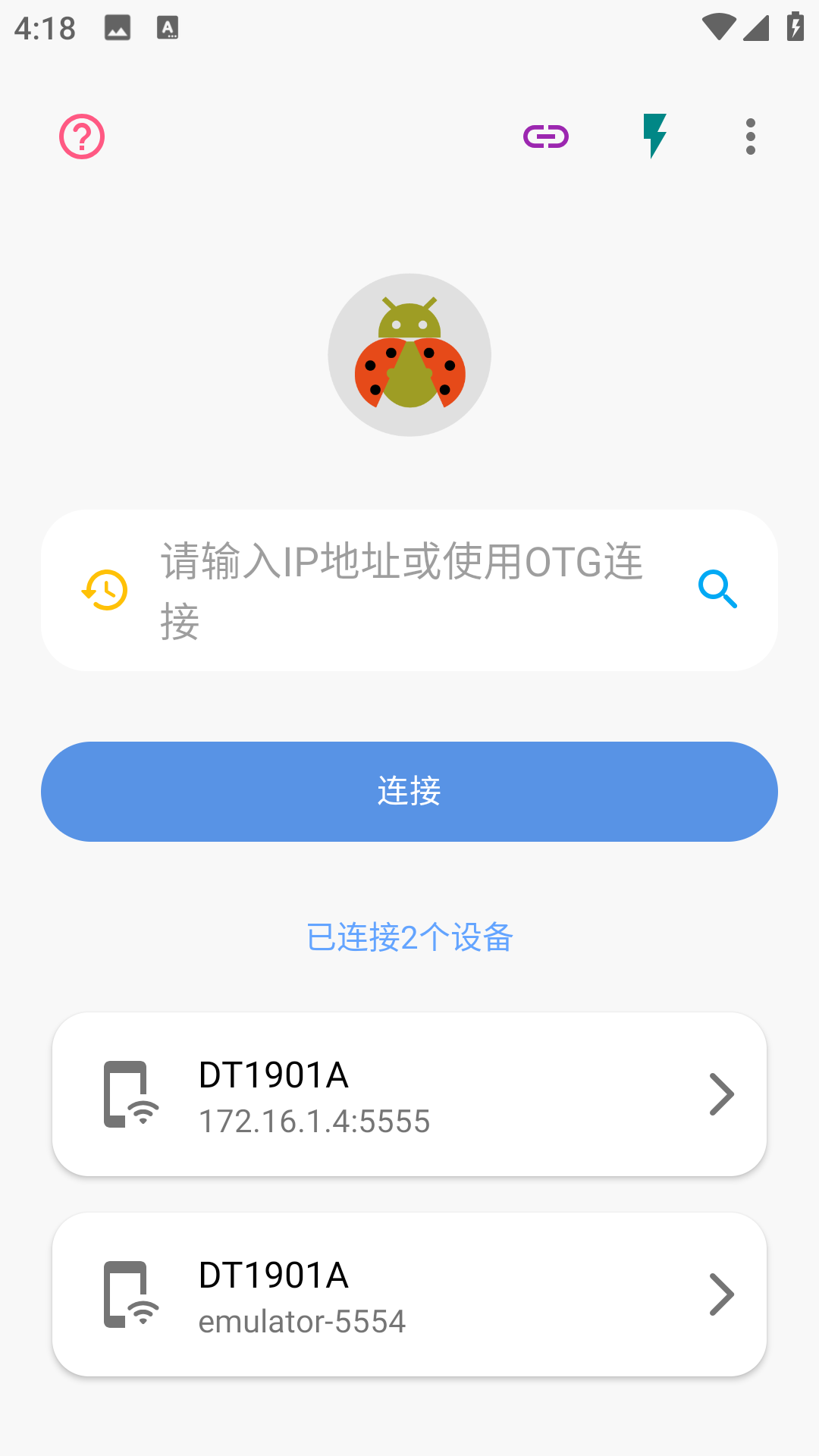Click the link connection icon in toolbar
Screen dimensions: 819x1456
(546, 136)
